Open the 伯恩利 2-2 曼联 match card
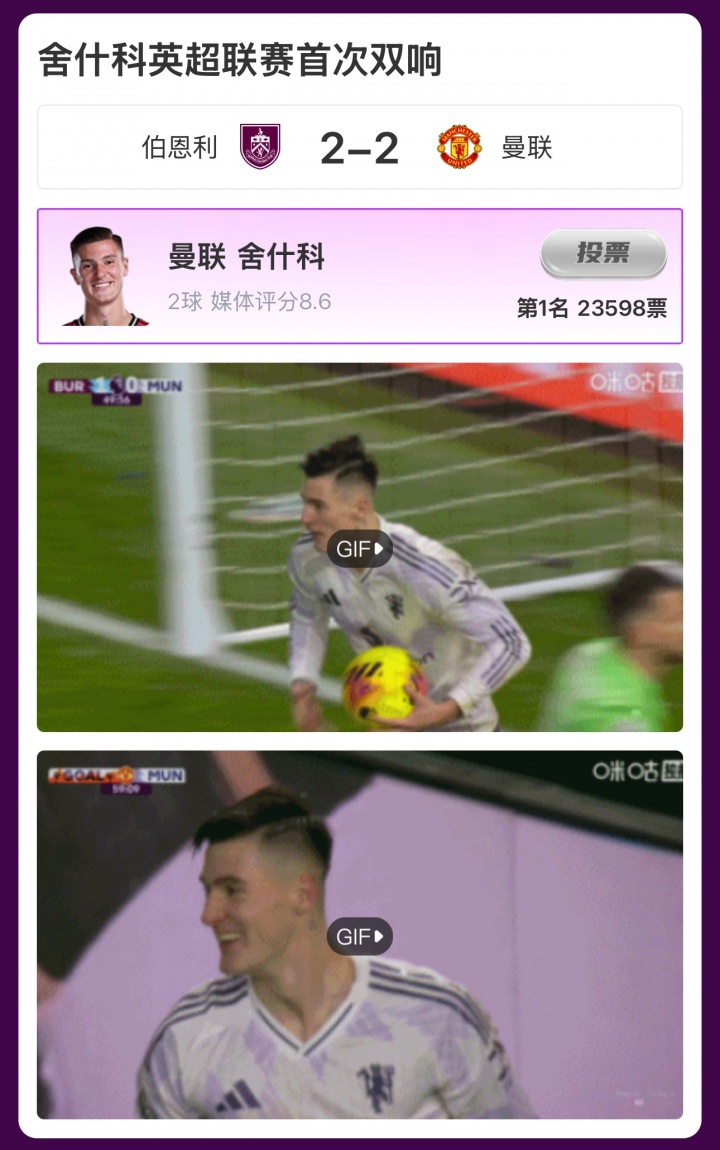Viewport: 720px width, 1150px height. point(360,148)
